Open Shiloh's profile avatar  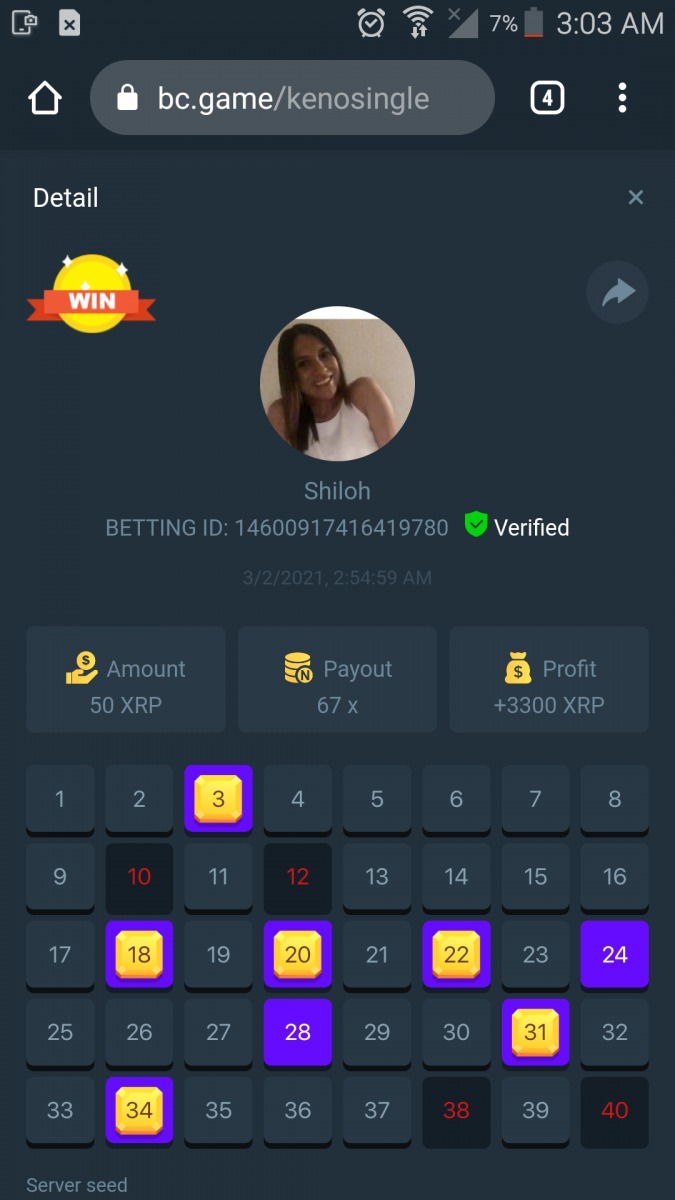(x=337, y=384)
